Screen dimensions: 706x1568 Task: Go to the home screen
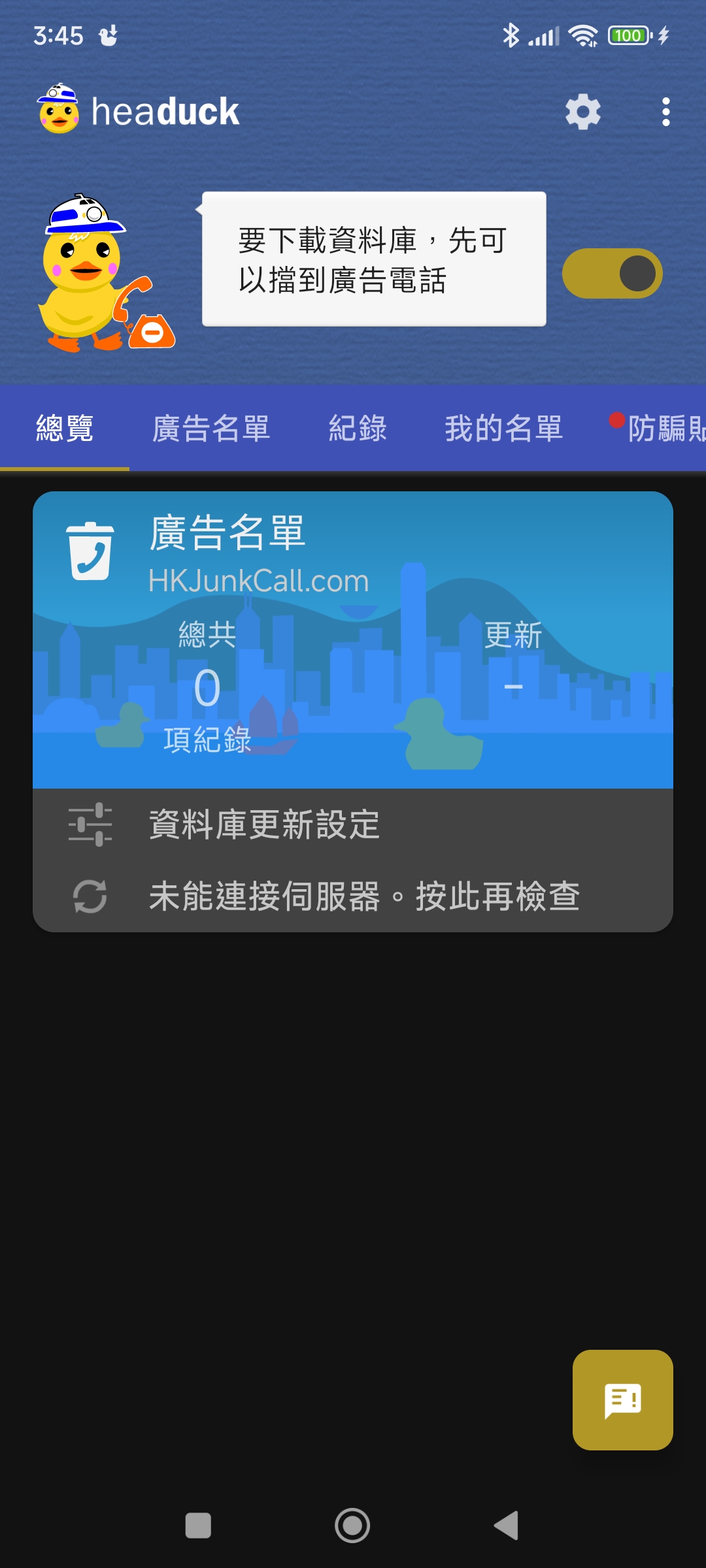(x=352, y=1526)
